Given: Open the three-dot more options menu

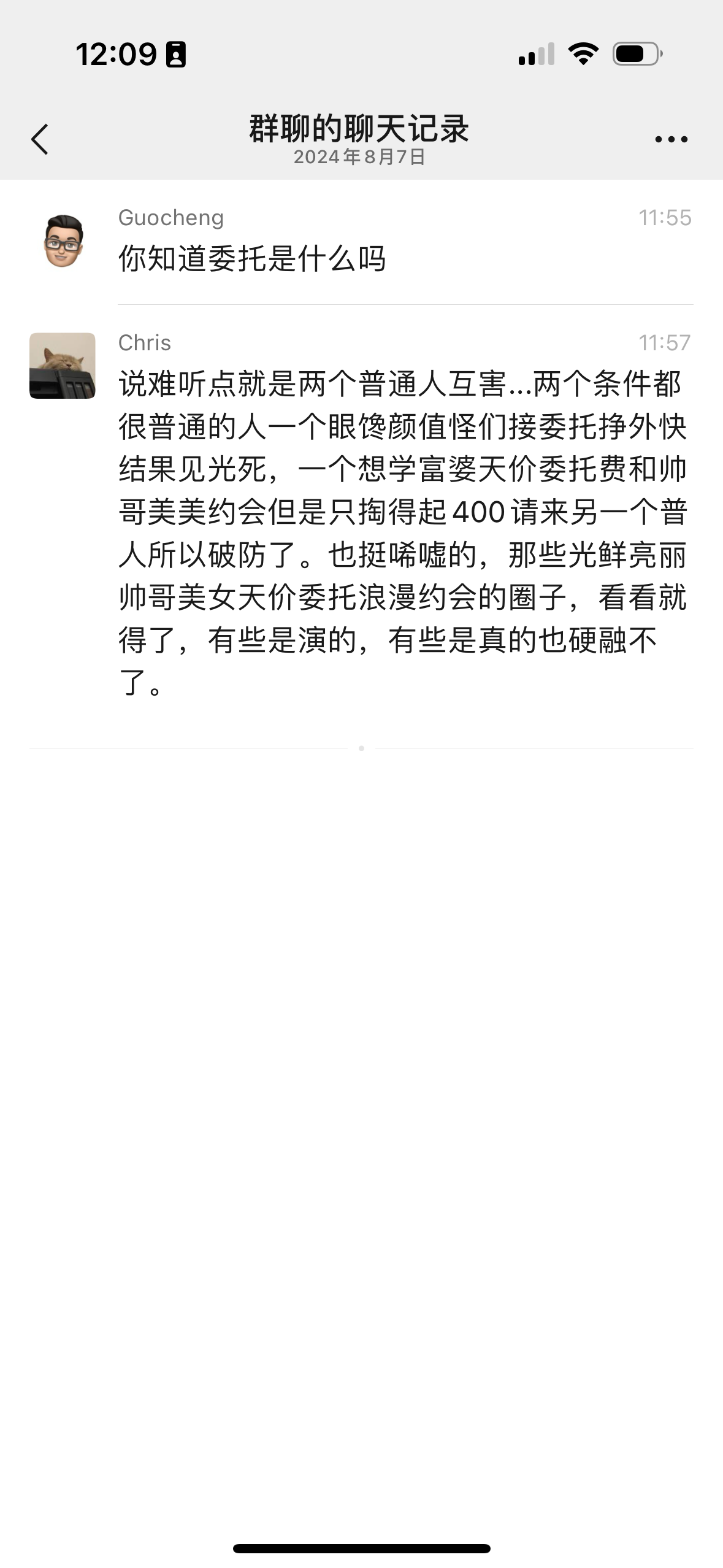Looking at the screenshot, I should (671, 140).
